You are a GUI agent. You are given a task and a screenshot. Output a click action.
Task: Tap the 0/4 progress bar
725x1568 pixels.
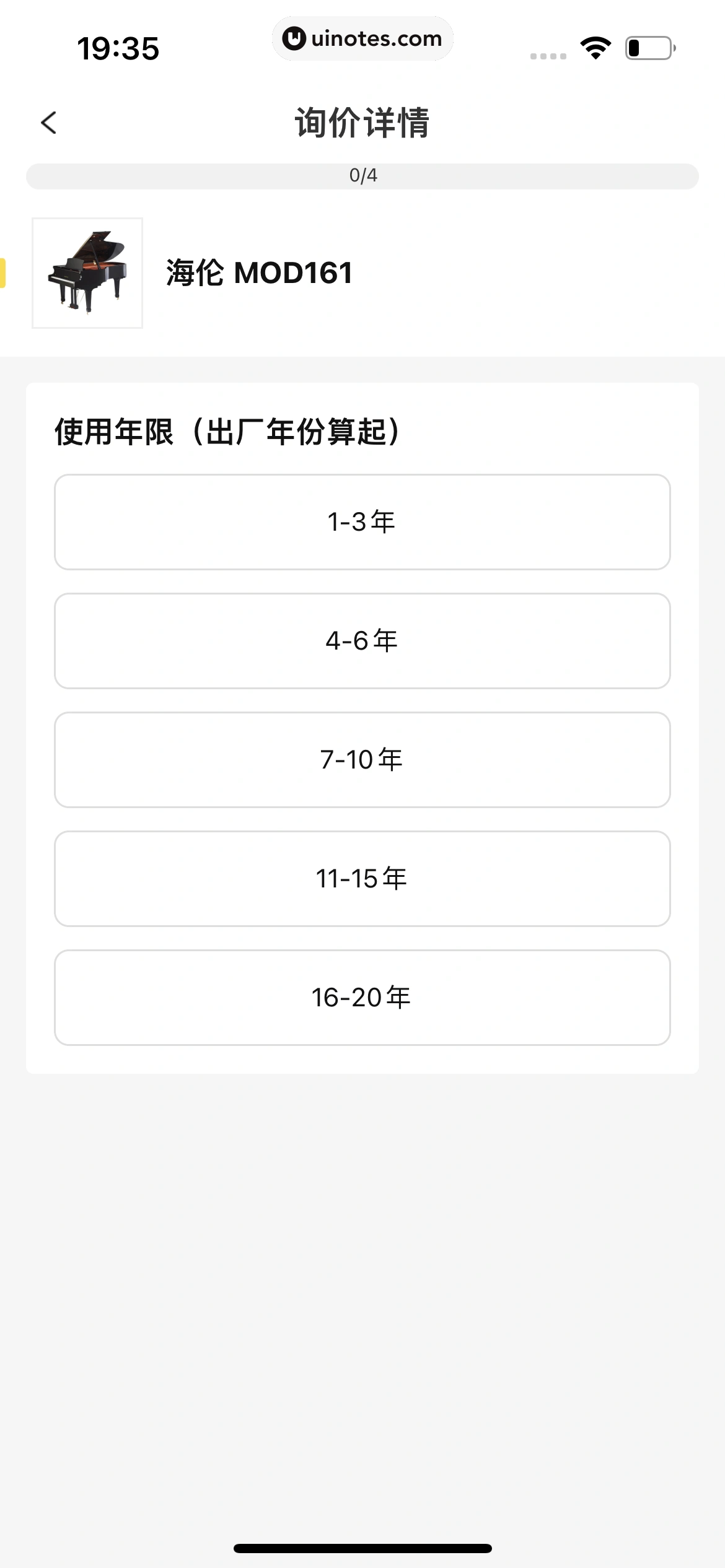(362, 174)
